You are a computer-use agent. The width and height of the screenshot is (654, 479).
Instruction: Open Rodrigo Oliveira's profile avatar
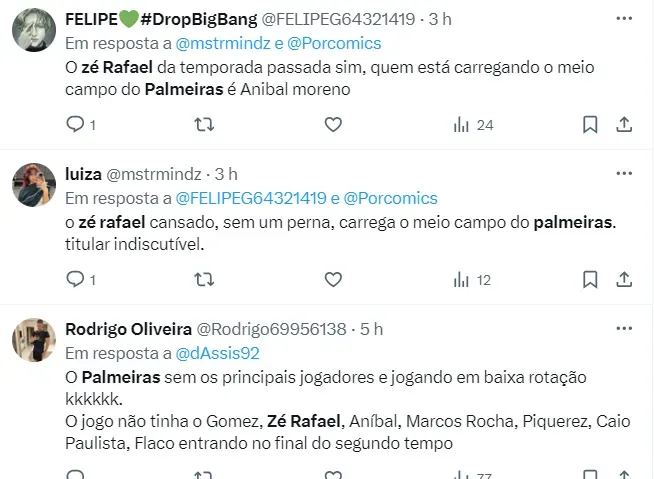pos(33,340)
